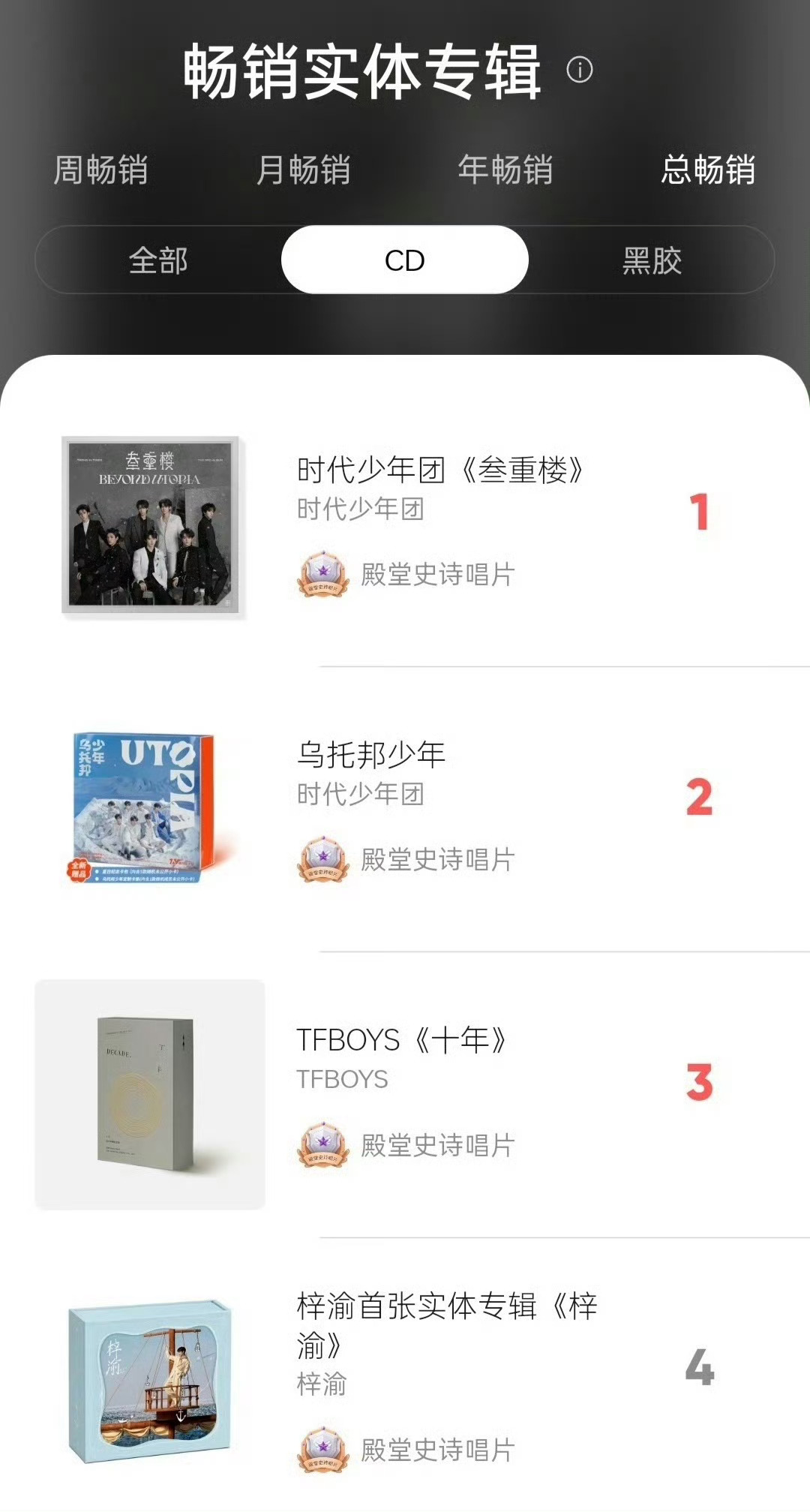Switch to the 黑胶 segment filter
The image size is (810, 1512).
tap(652, 260)
